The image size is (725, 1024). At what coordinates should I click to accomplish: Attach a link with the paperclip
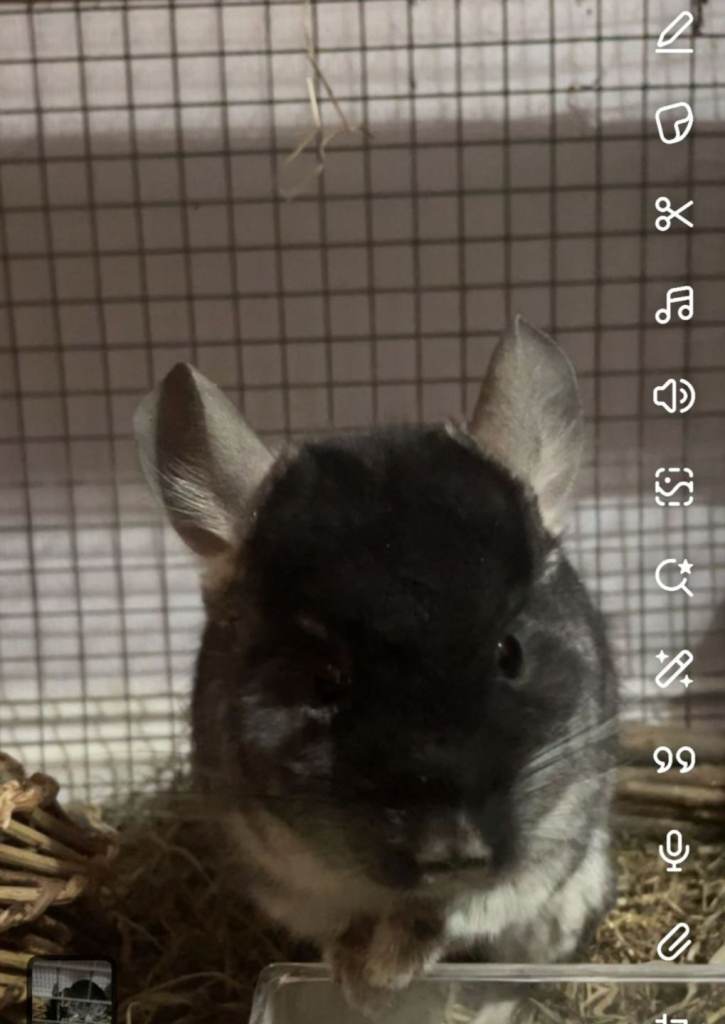674,941
